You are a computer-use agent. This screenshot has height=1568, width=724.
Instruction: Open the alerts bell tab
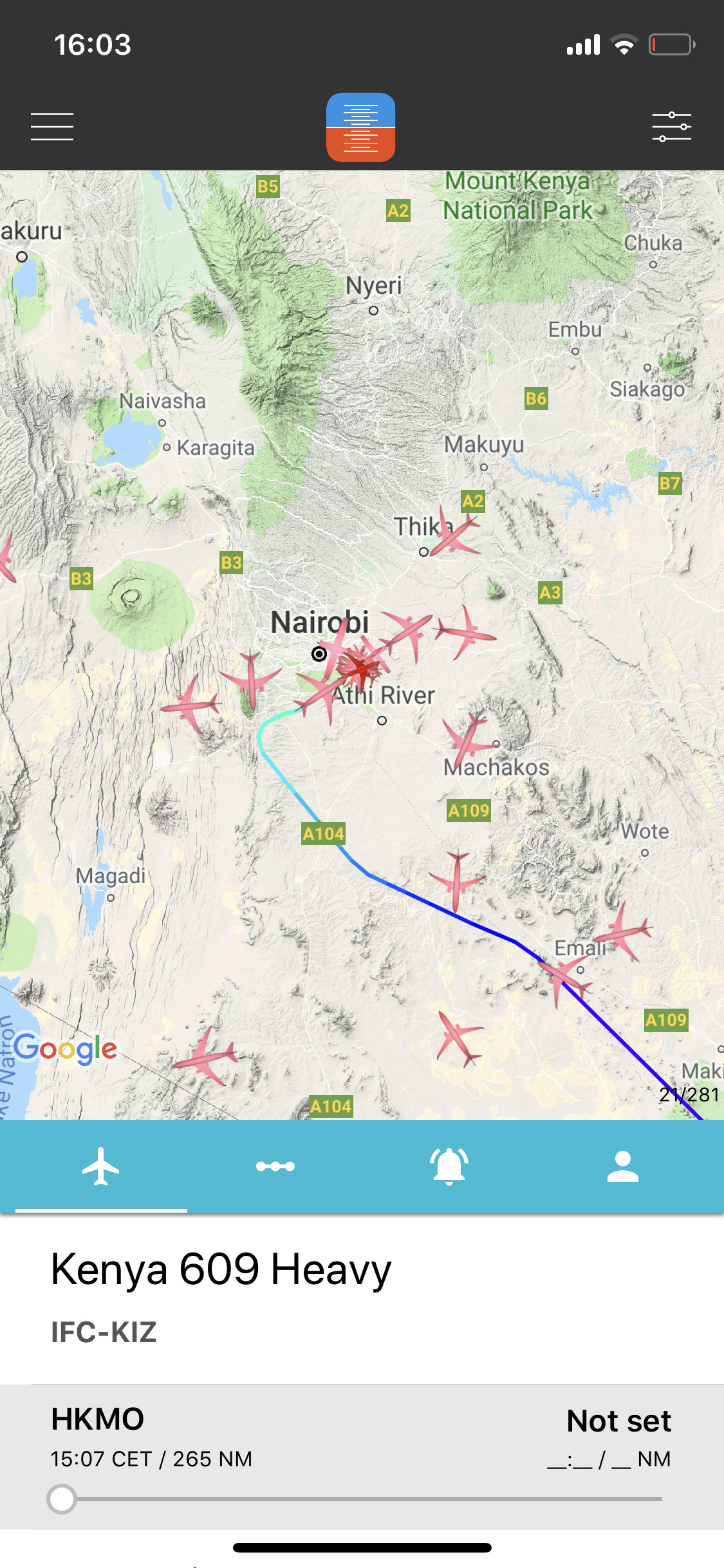(x=449, y=1166)
